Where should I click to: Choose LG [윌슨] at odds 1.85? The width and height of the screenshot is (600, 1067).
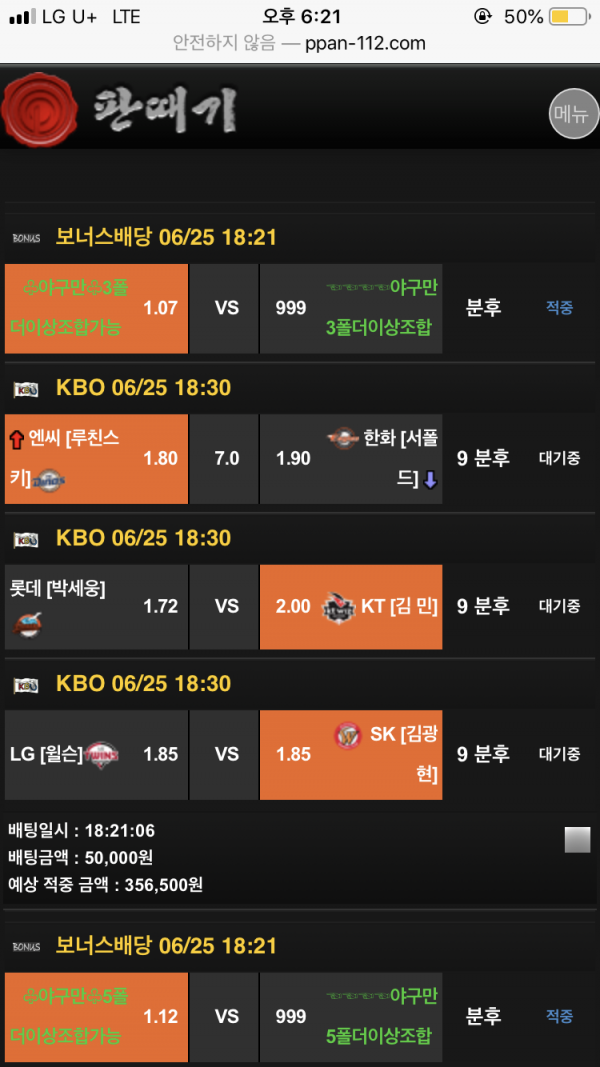tap(96, 754)
